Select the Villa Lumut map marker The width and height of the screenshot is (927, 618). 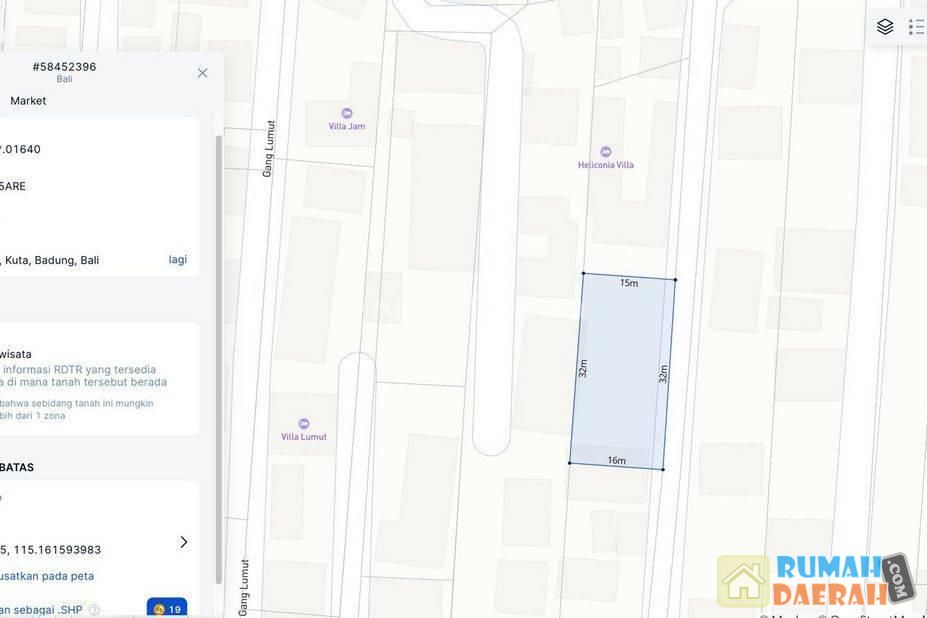(x=304, y=424)
